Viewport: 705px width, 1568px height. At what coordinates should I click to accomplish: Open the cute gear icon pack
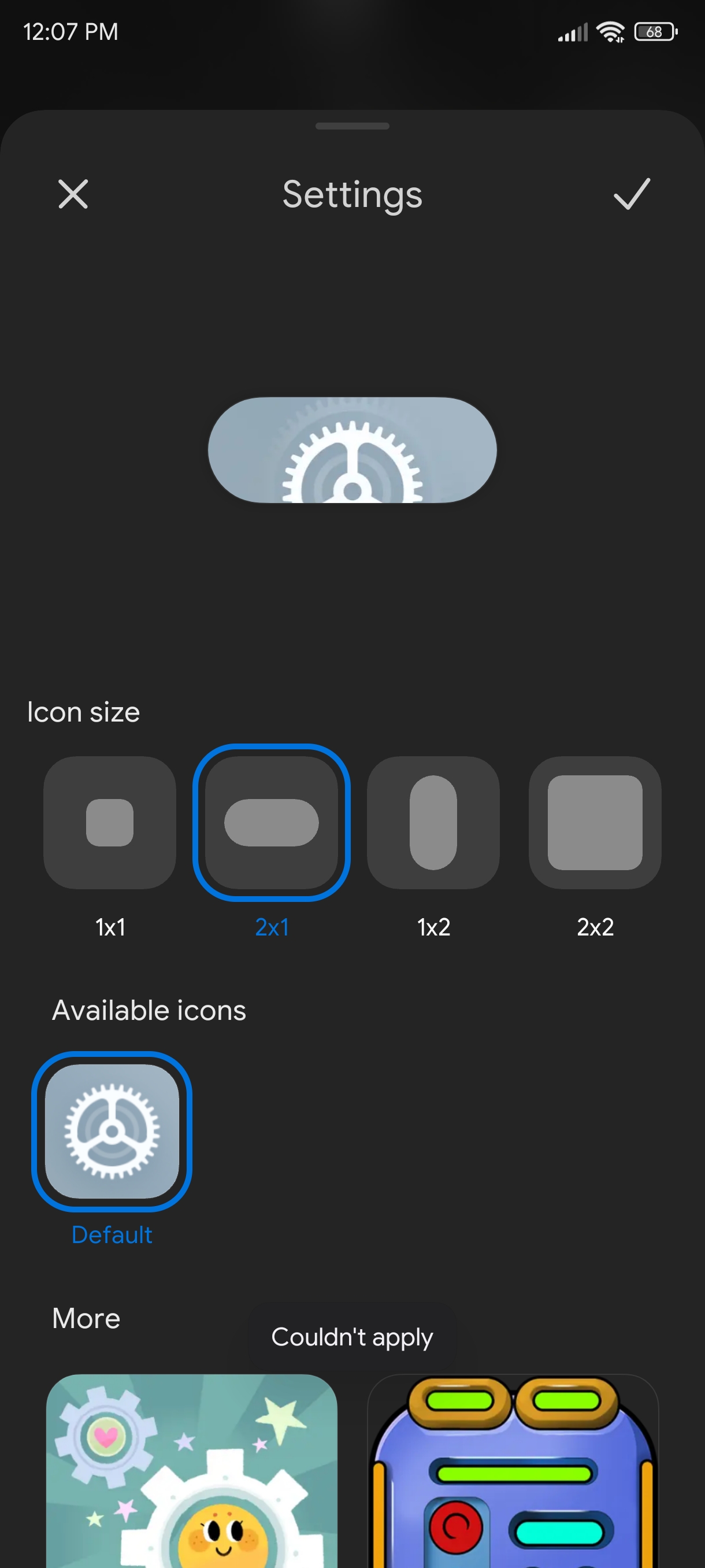point(192,1471)
